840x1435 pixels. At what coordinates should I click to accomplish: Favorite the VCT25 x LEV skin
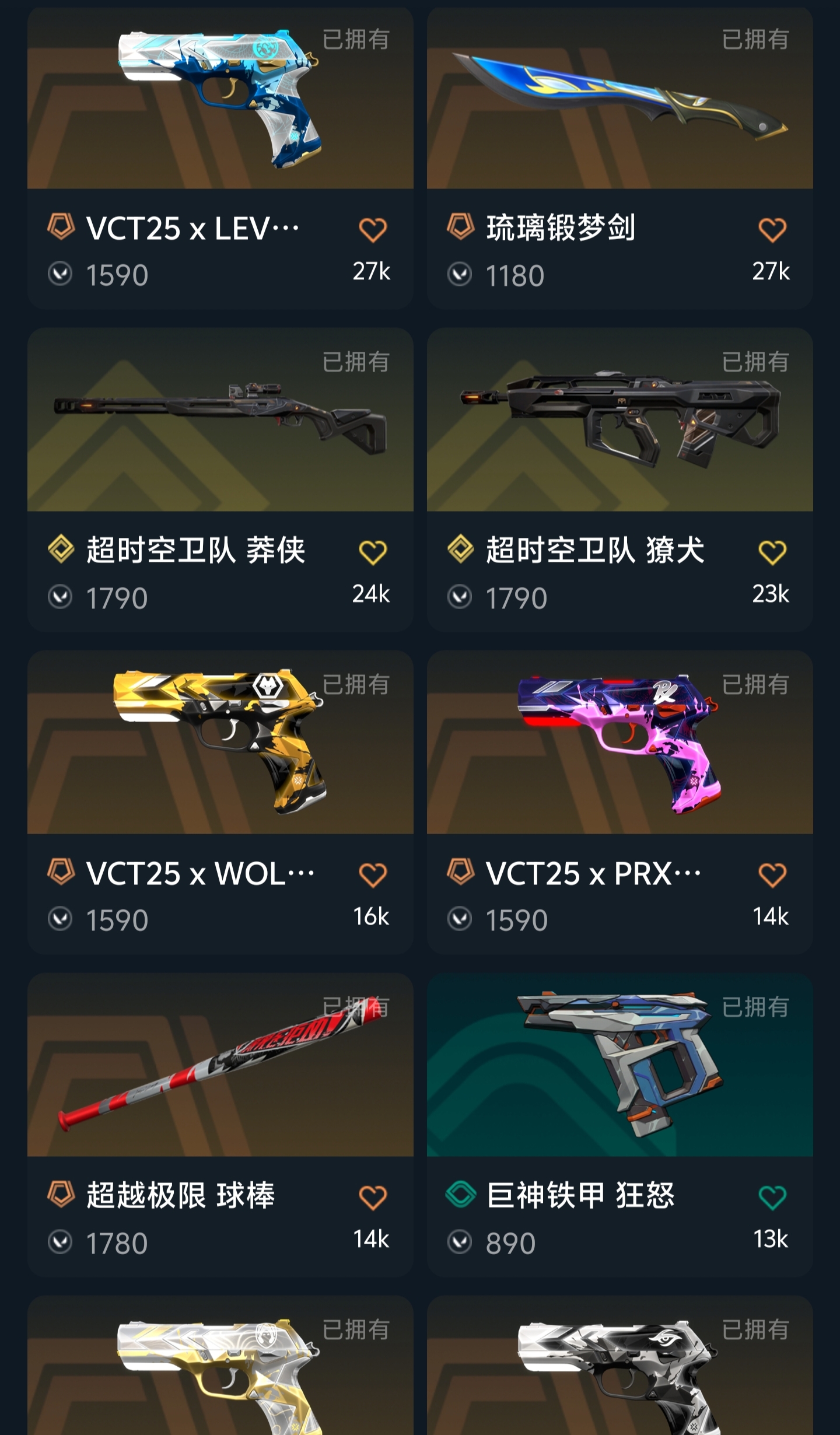tap(373, 230)
